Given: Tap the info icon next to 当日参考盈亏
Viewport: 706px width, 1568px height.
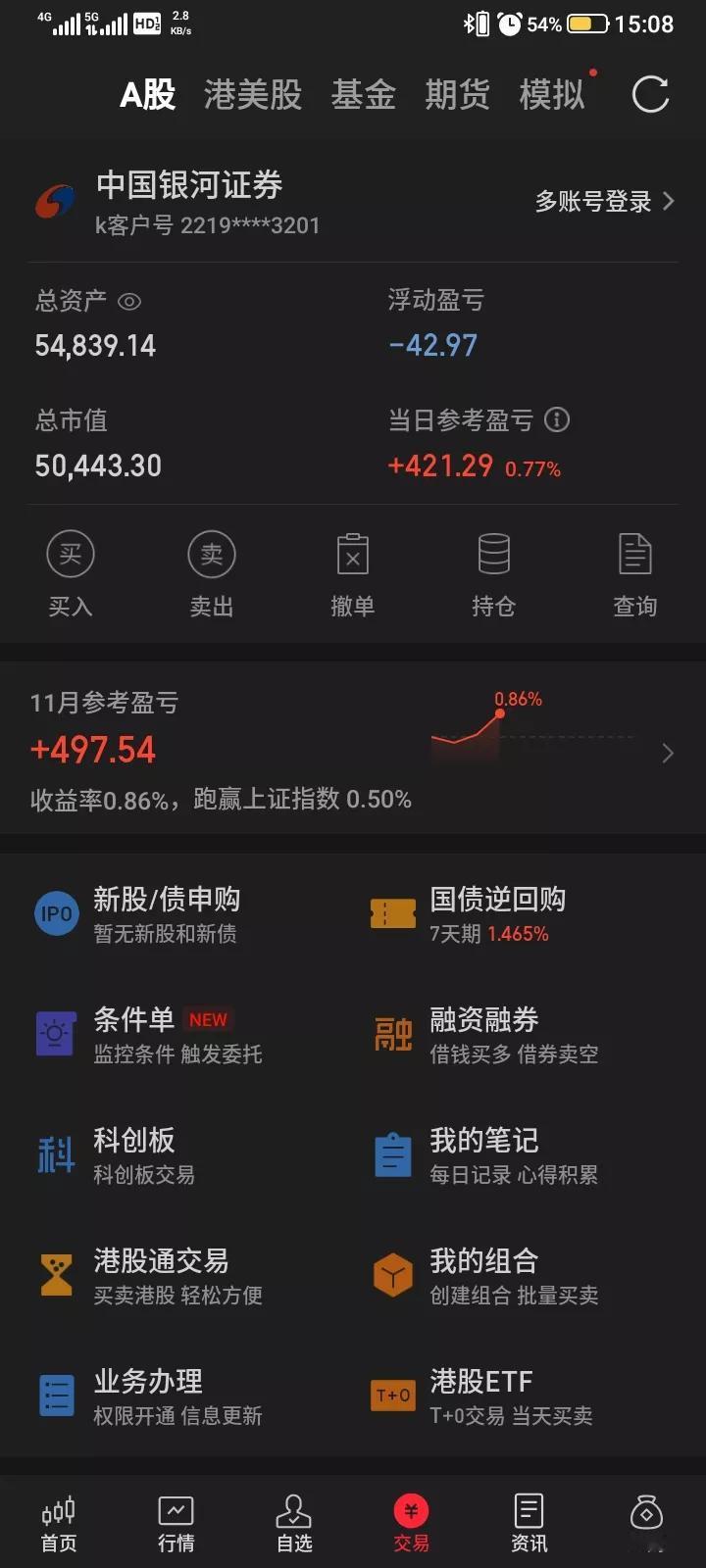Looking at the screenshot, I should (x=557, y=420).
